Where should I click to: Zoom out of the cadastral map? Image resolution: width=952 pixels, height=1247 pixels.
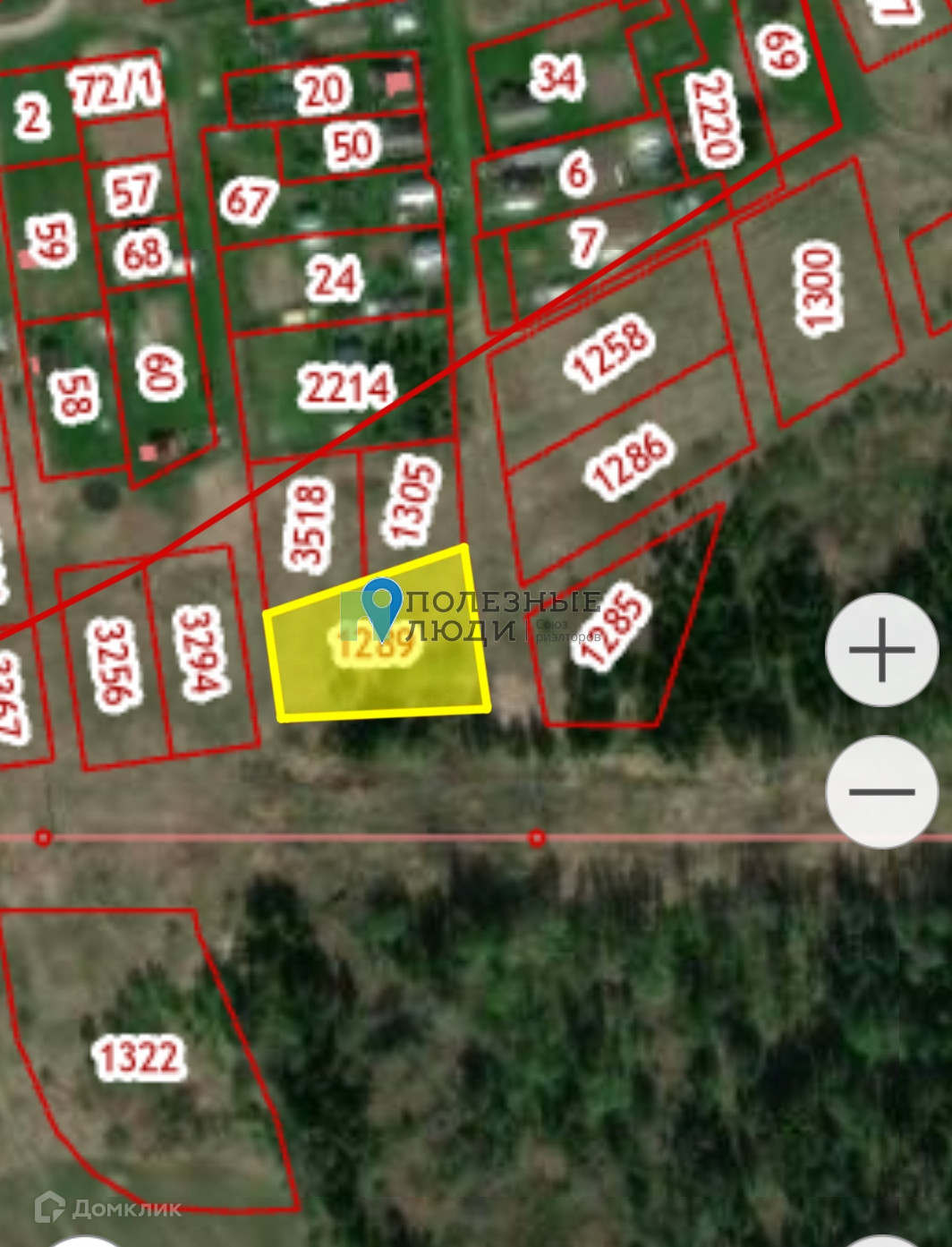coord(881,791)
